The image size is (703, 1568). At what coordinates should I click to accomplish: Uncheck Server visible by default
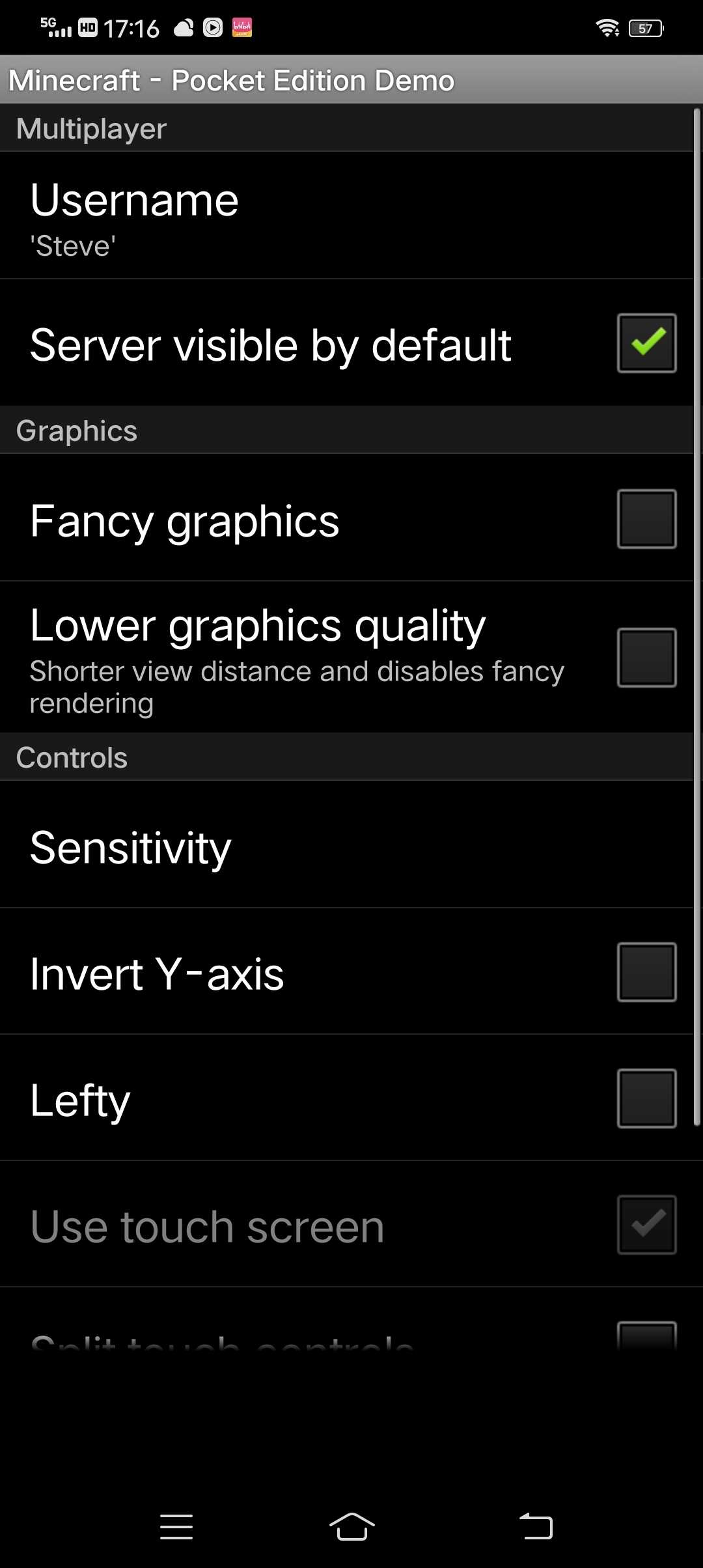pos(646,343)
